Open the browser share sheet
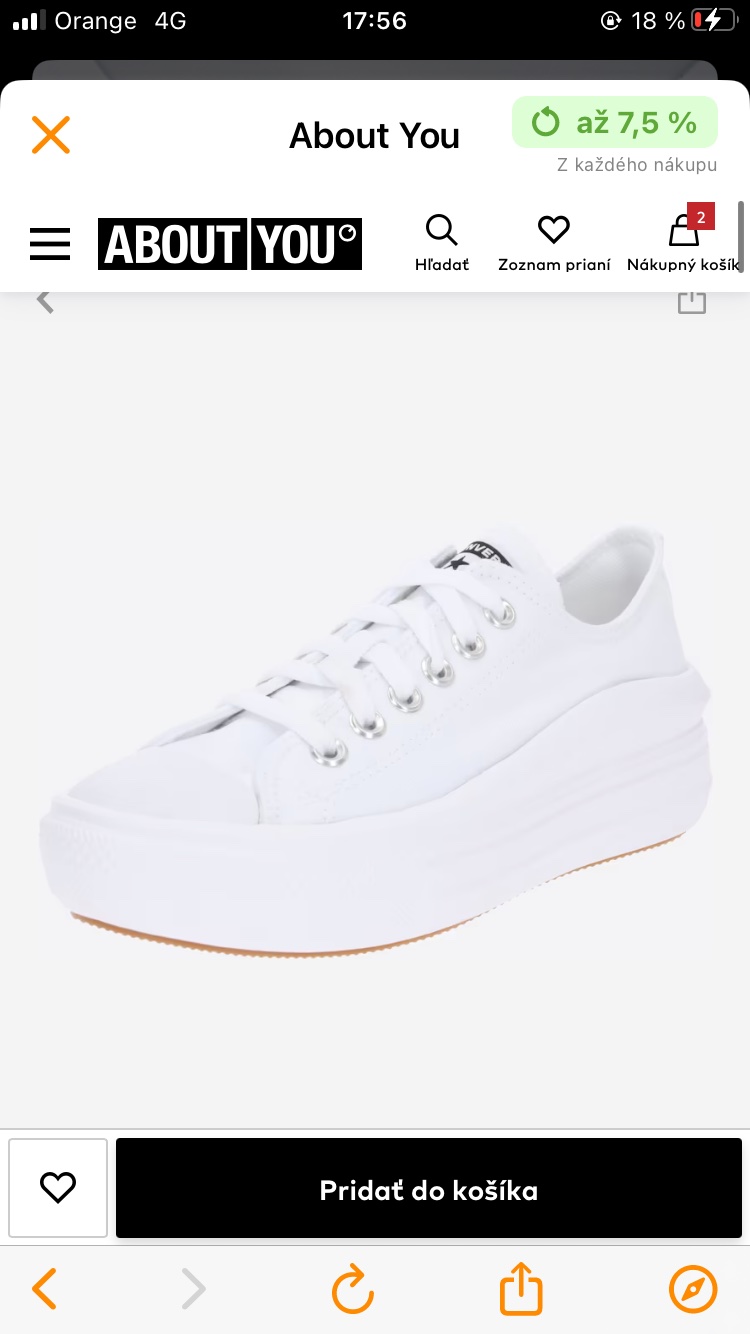 point(521,1289)
